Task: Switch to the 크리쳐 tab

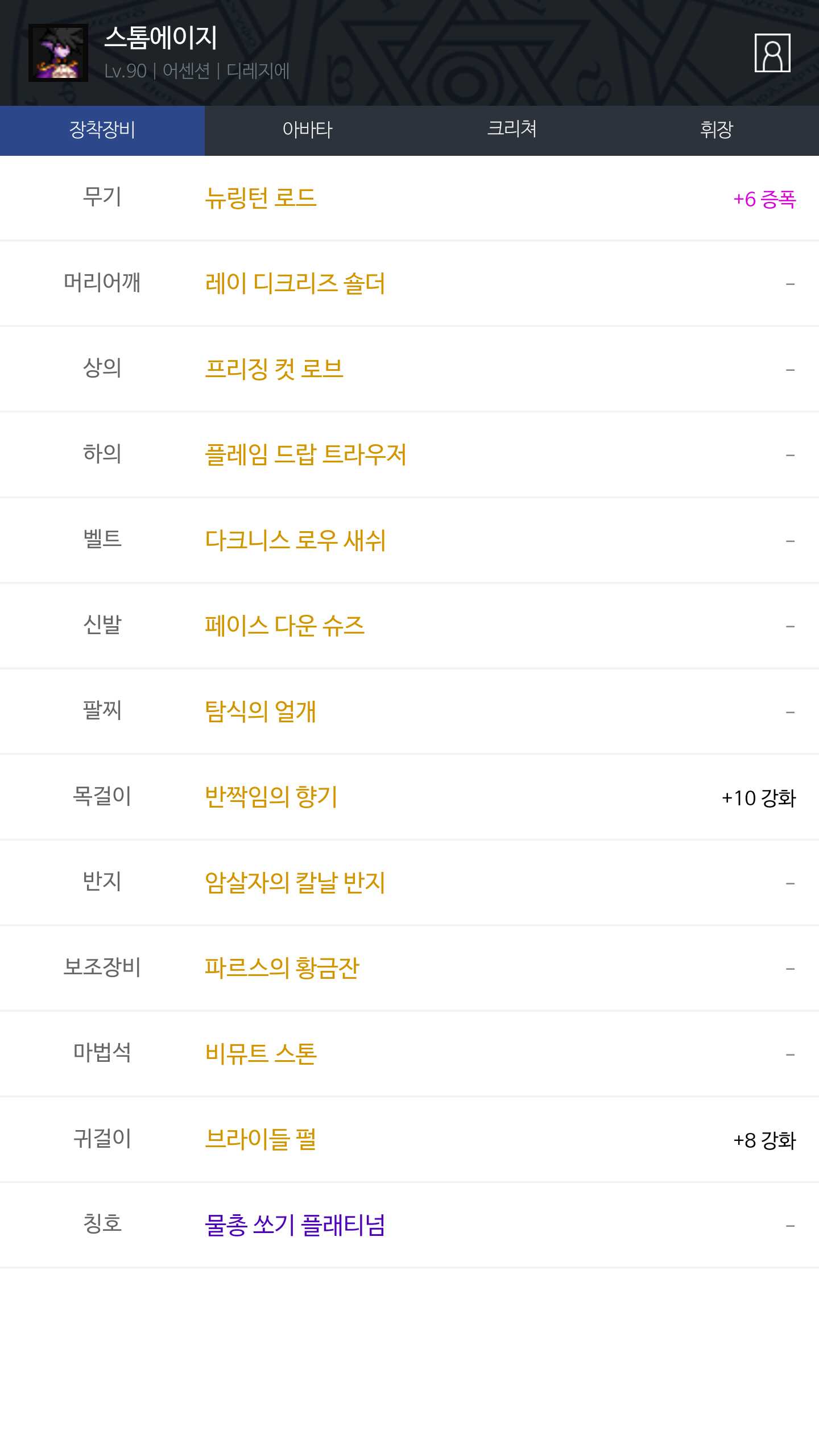Action: coord(512,130)
